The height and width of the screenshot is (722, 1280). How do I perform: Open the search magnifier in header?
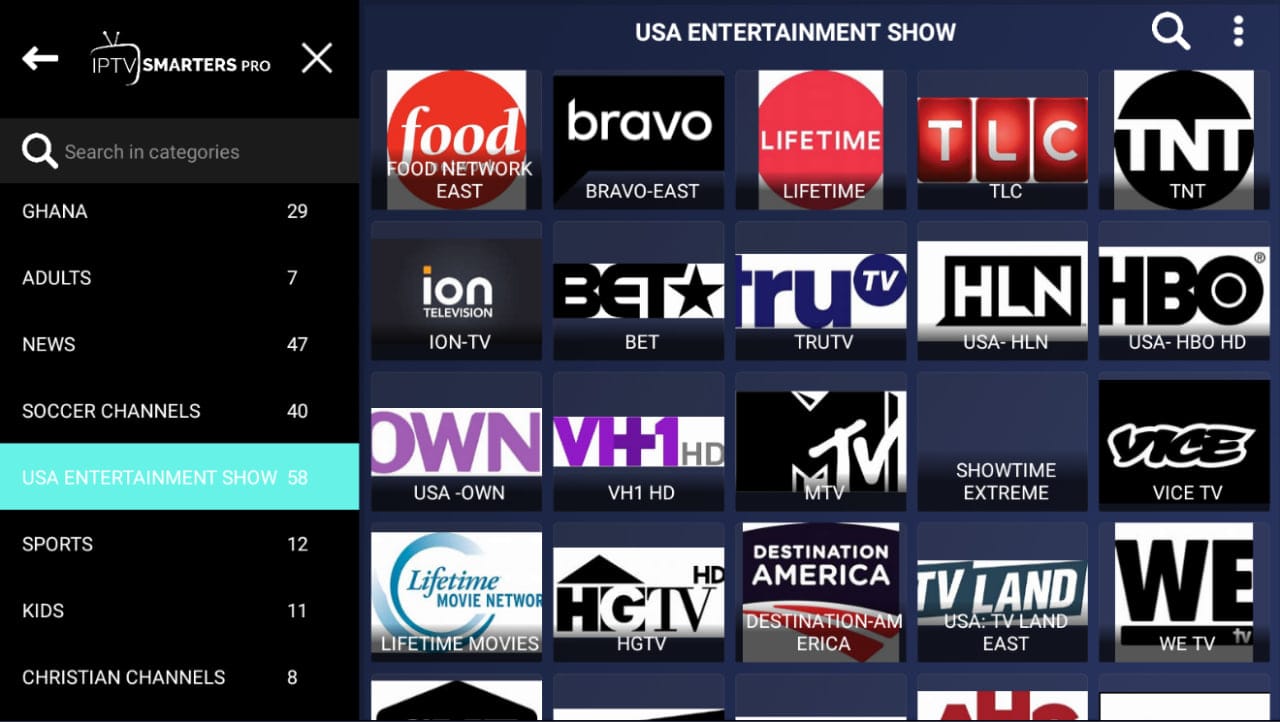click(1170, 32)
